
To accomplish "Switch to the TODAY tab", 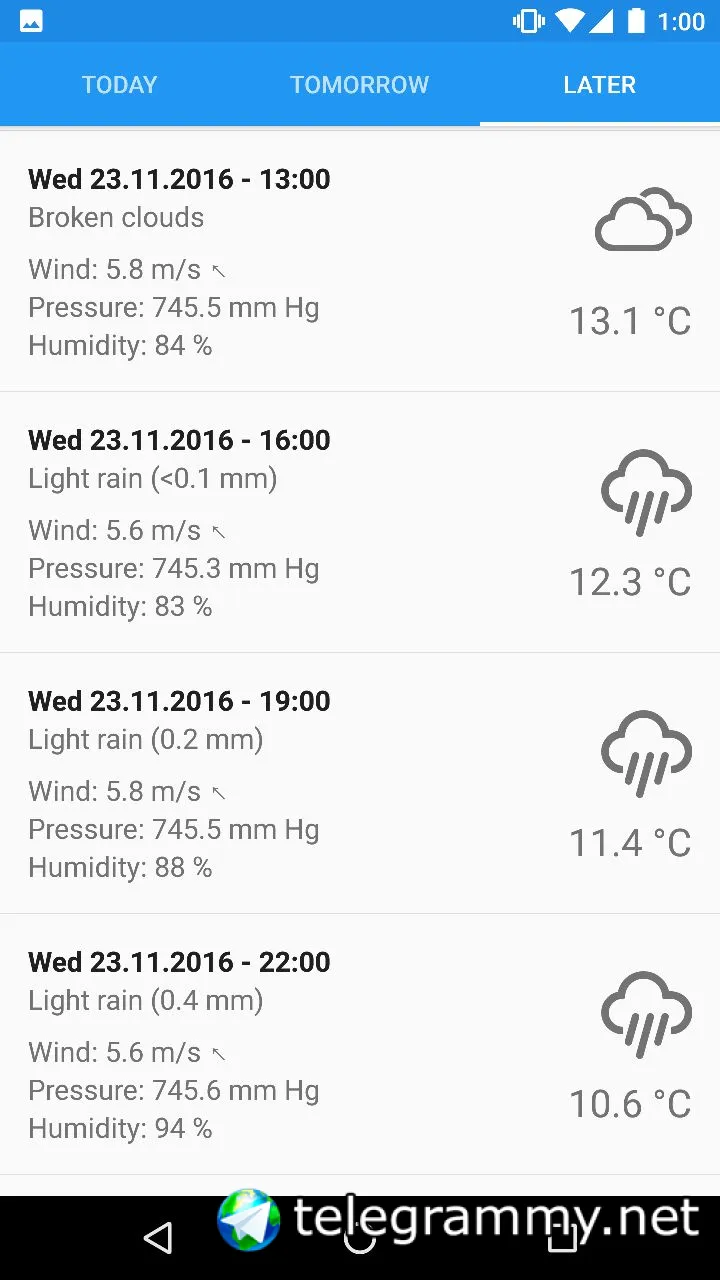I will 120,85.
